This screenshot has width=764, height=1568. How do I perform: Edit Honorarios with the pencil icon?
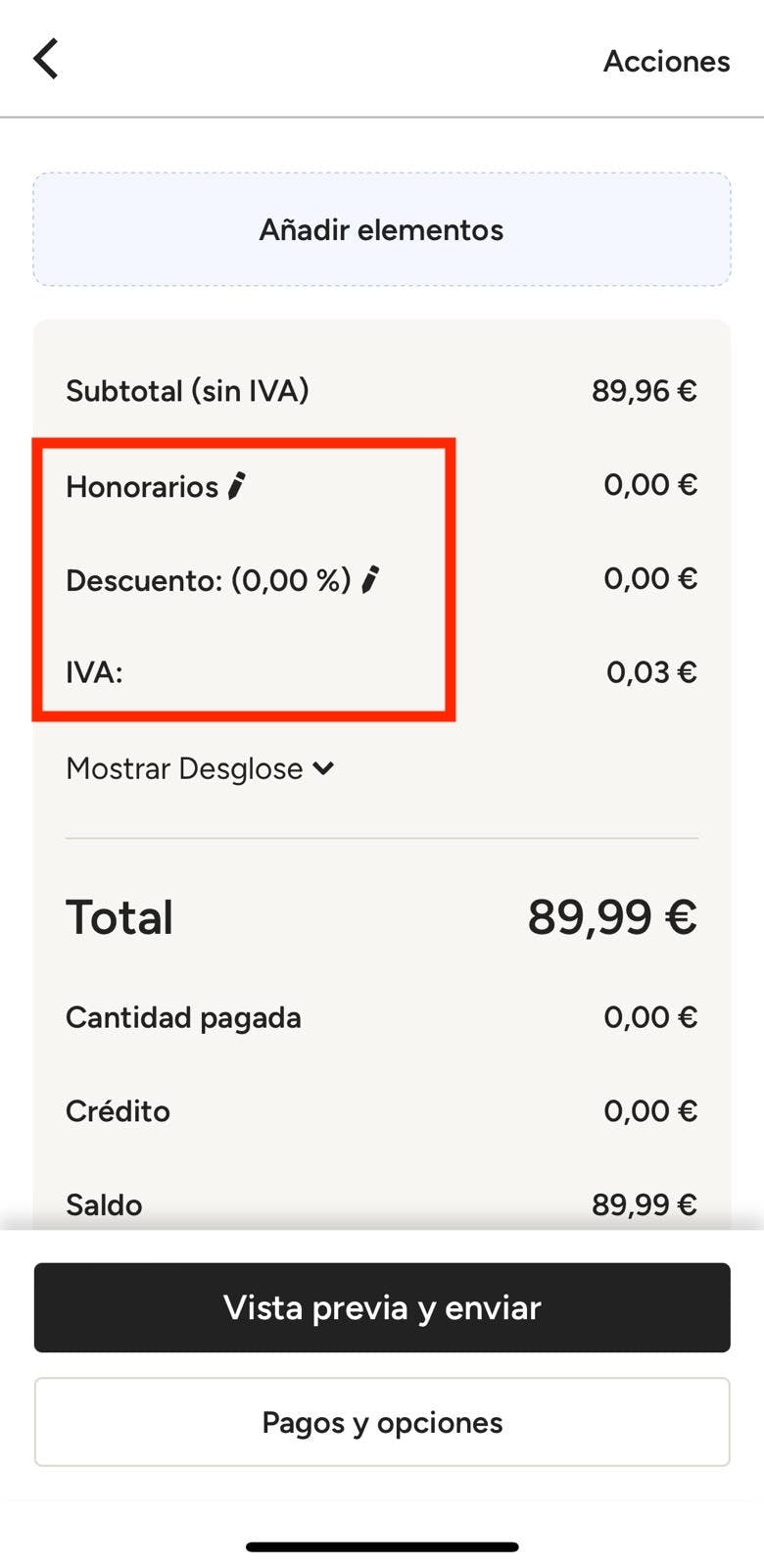pos(236,486)
